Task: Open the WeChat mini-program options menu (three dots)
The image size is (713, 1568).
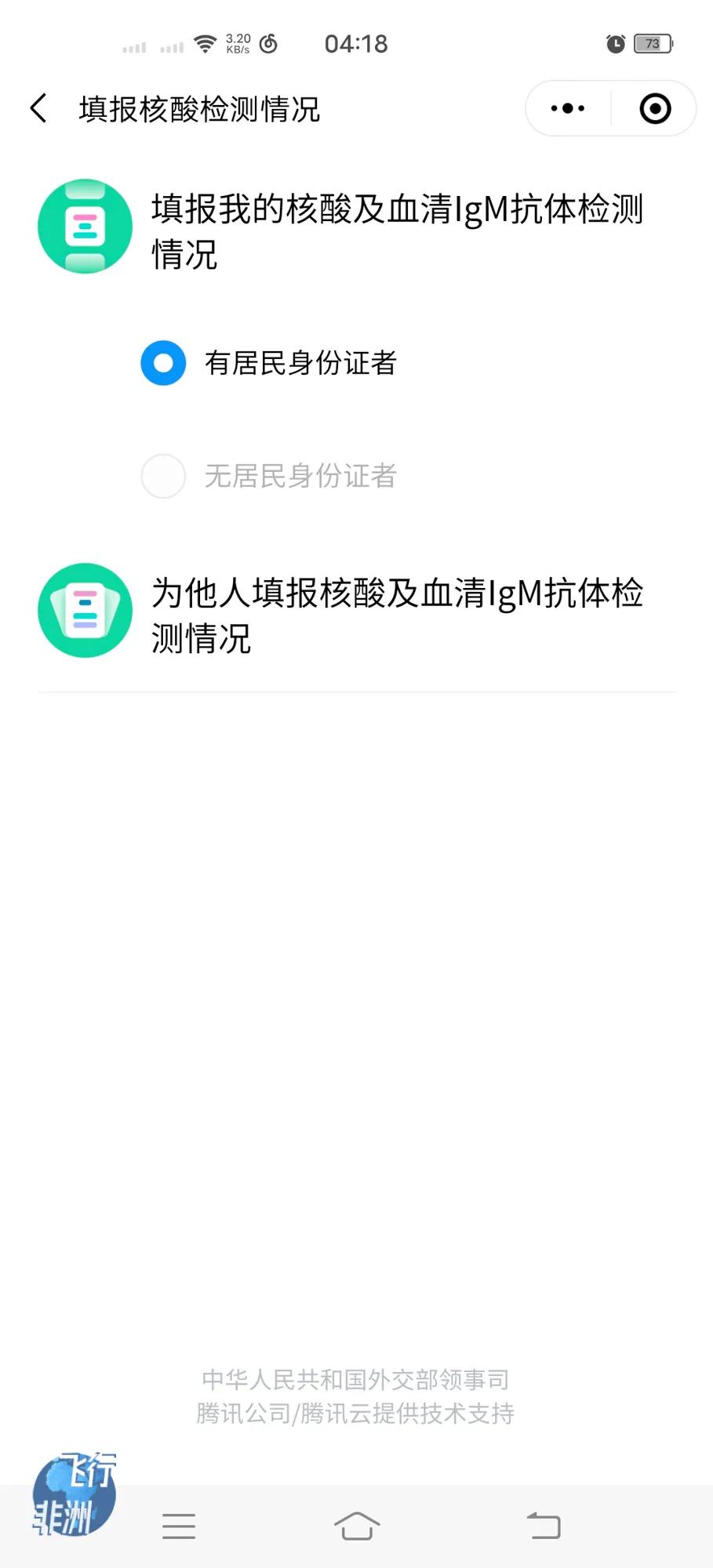Action: (566, 107)
